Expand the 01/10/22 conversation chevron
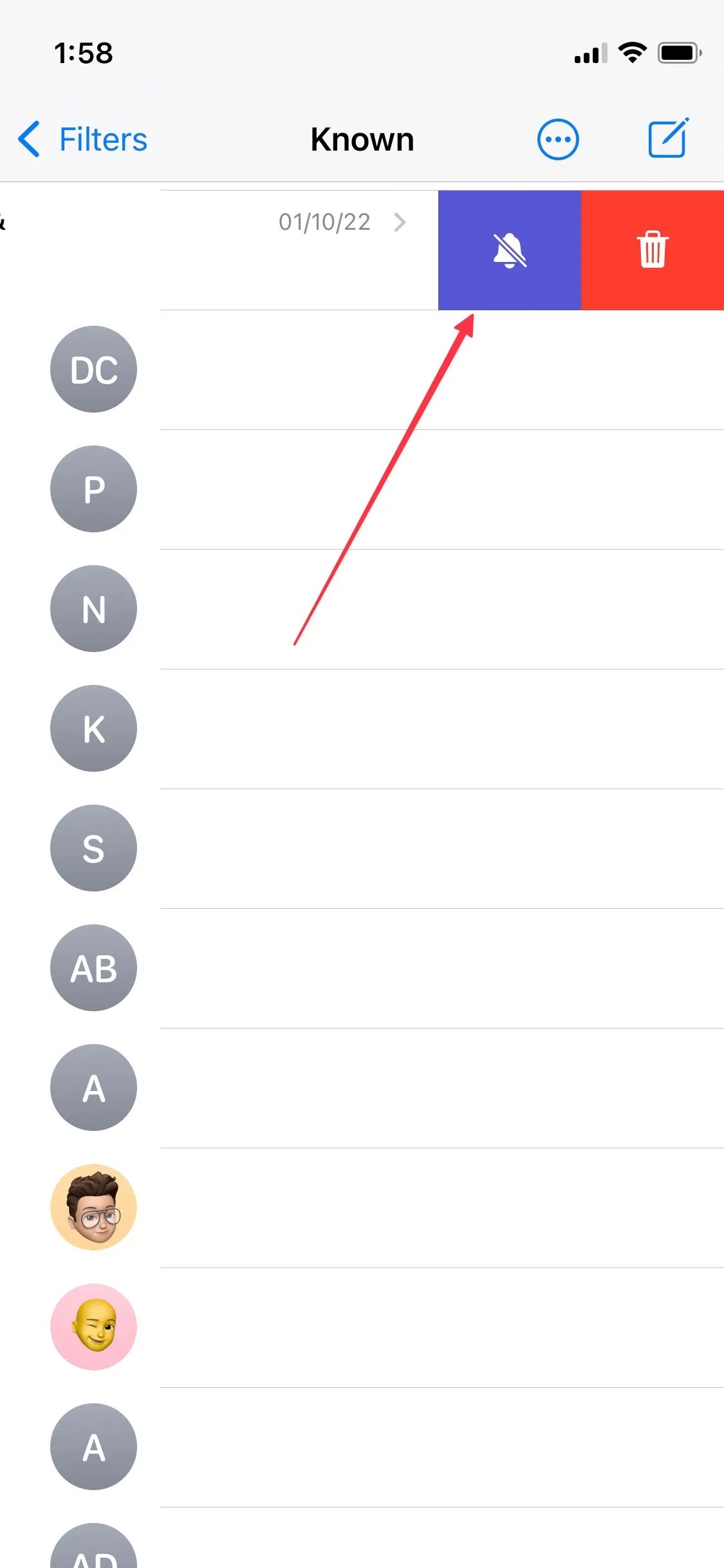The width and height of the screenshot is (724, 1568). point(401,222)
